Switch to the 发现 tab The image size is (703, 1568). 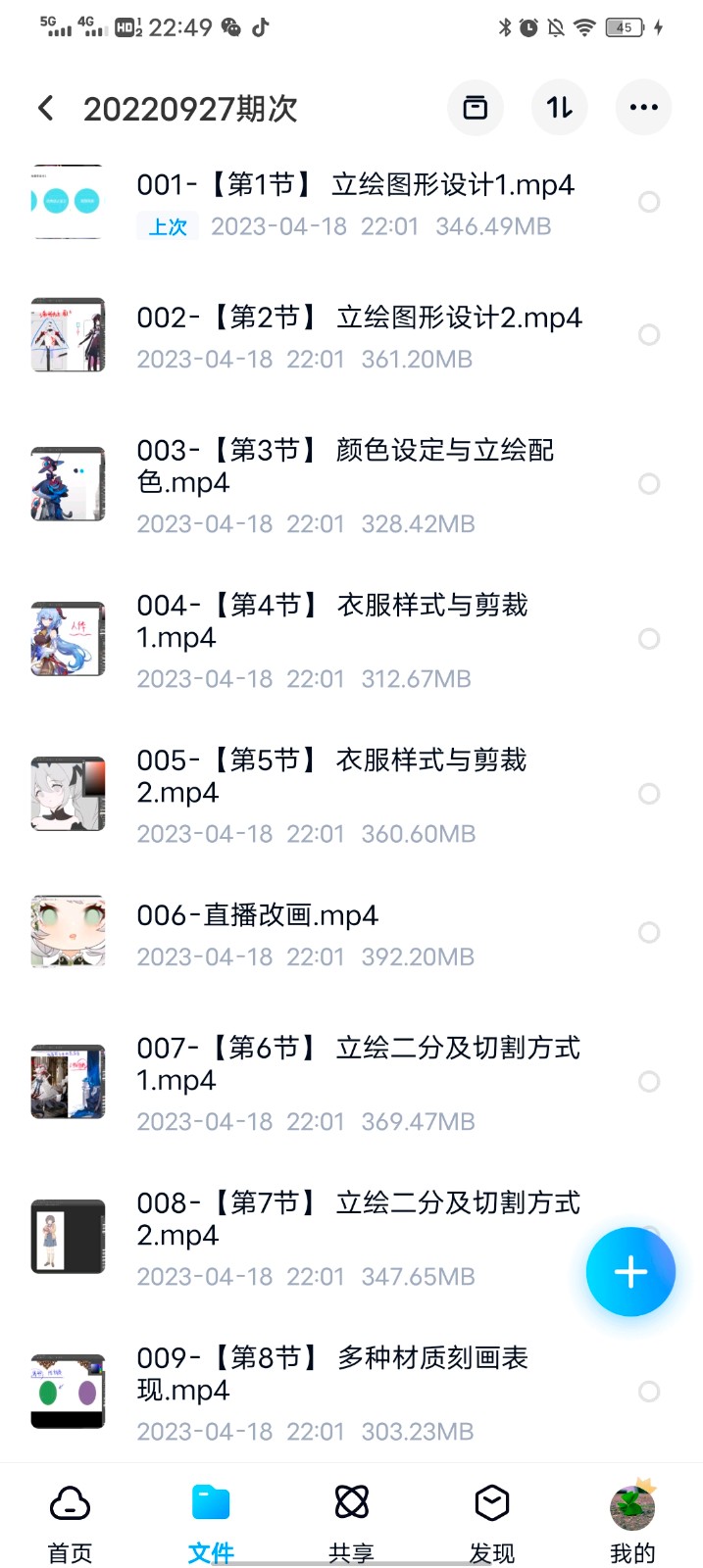(x=491, y=1523)
